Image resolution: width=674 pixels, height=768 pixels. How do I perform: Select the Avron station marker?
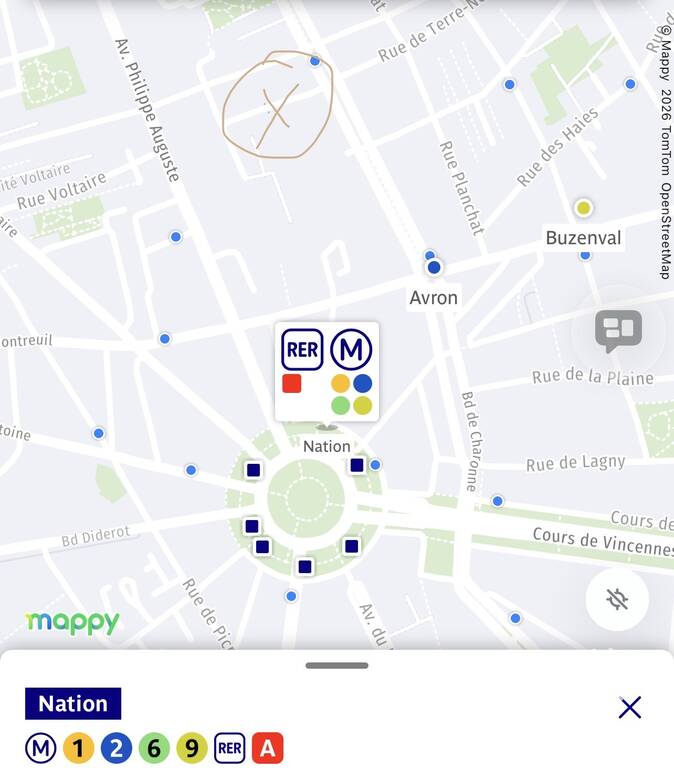433,267
